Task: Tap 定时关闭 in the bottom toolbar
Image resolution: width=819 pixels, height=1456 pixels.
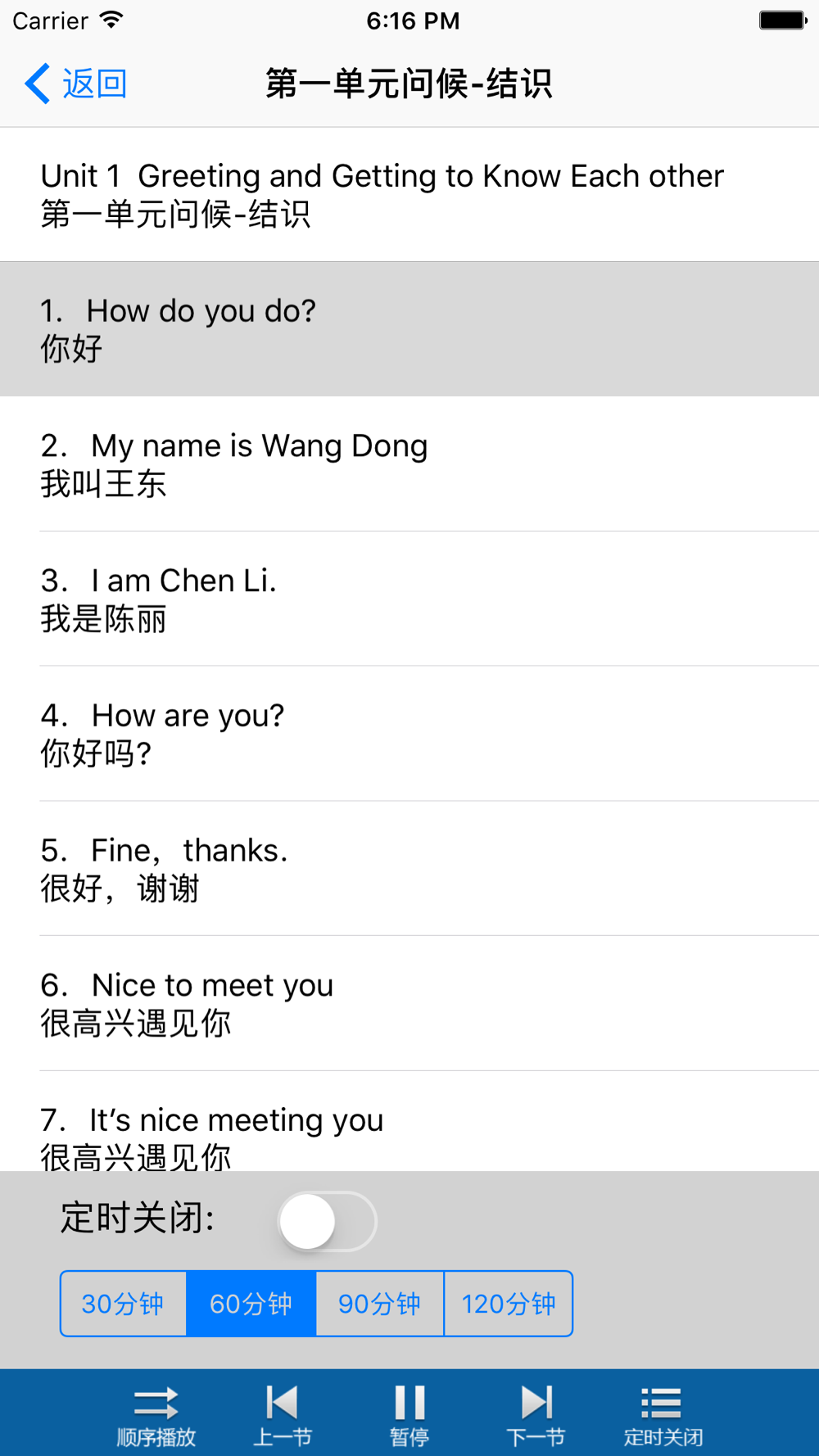Action: pos(663,1415)
